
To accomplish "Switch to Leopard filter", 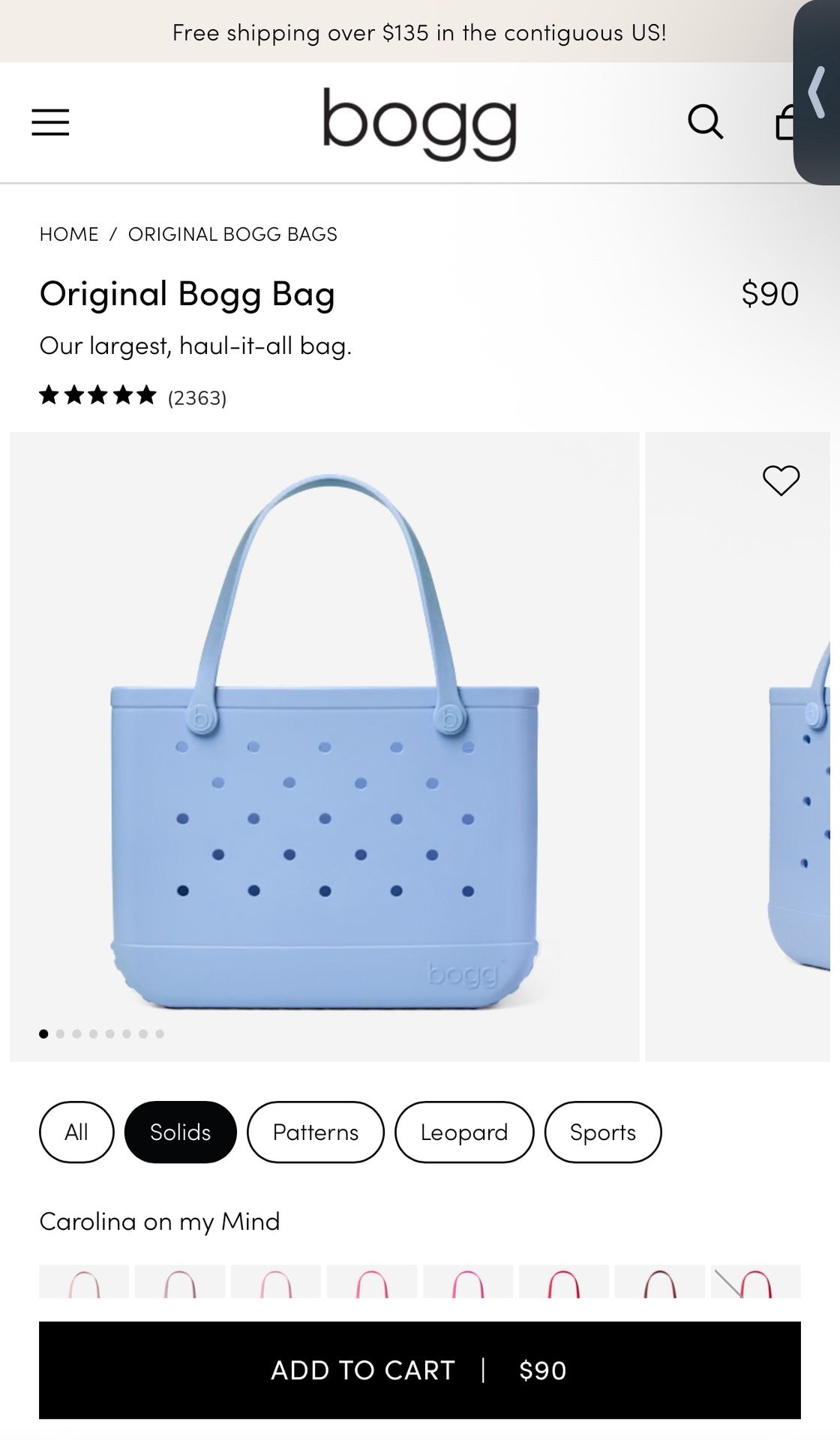I will (x=463, y=1132).
